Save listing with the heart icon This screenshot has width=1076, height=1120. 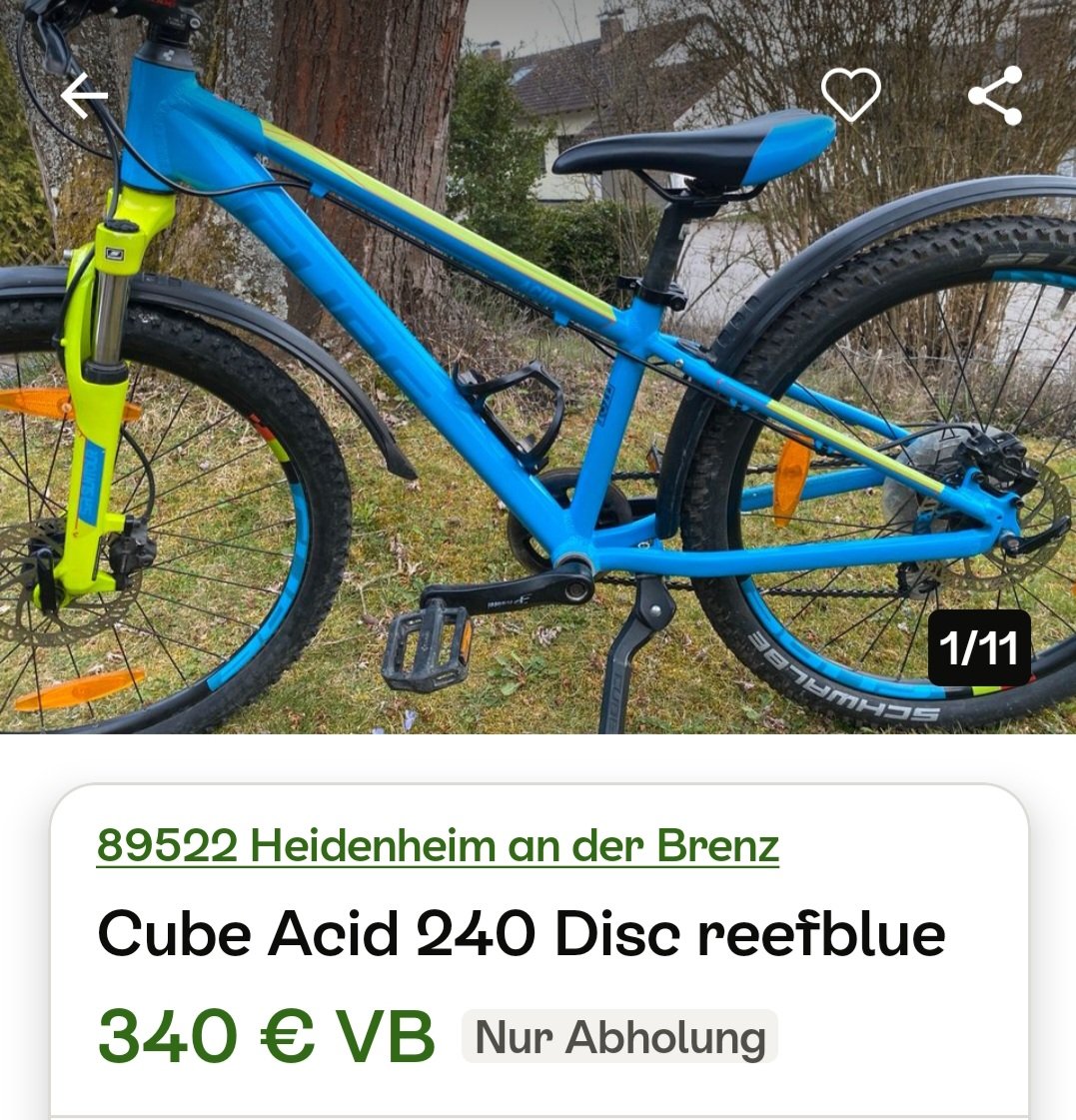[850, 96]
